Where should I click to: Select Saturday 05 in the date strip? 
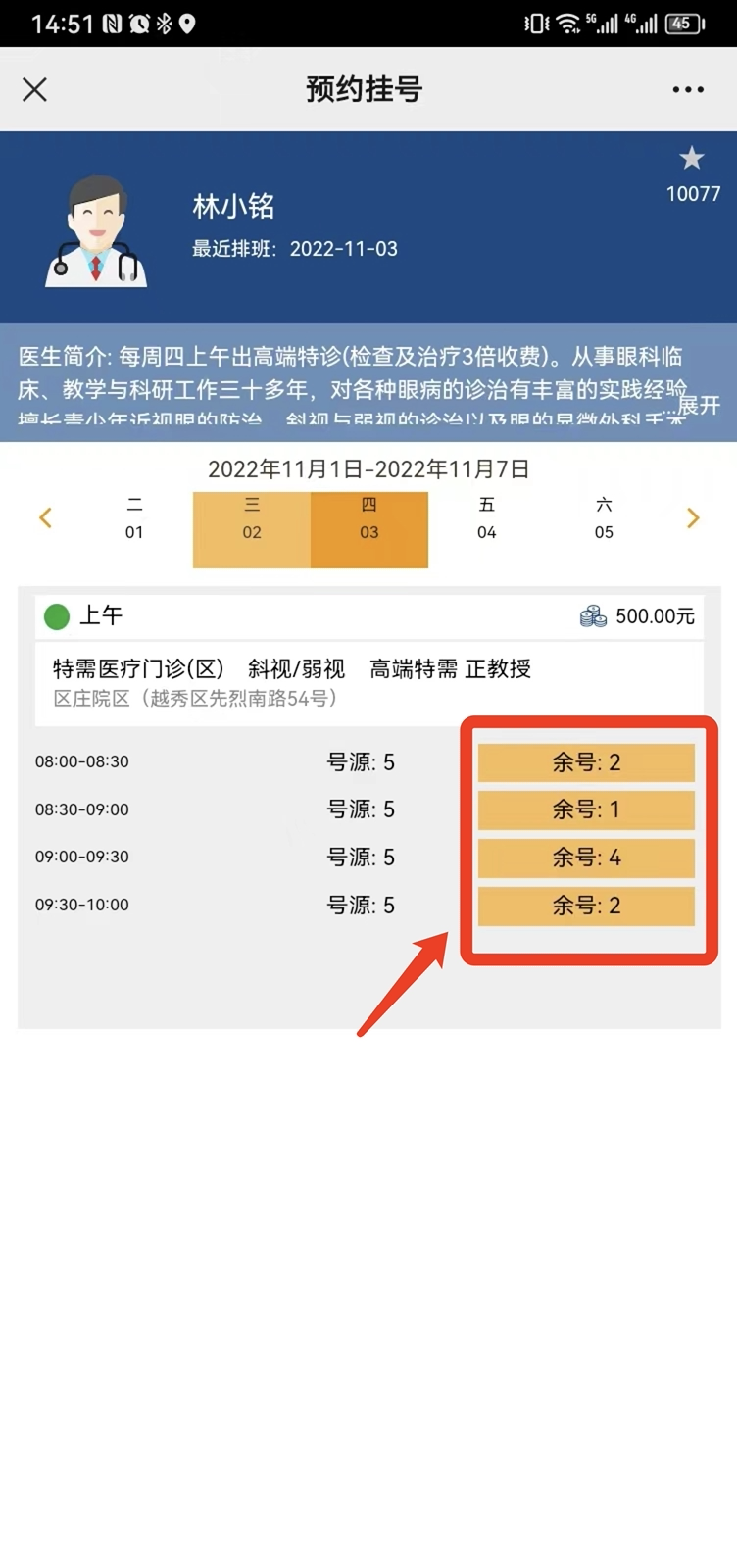(x=605, y=519)
